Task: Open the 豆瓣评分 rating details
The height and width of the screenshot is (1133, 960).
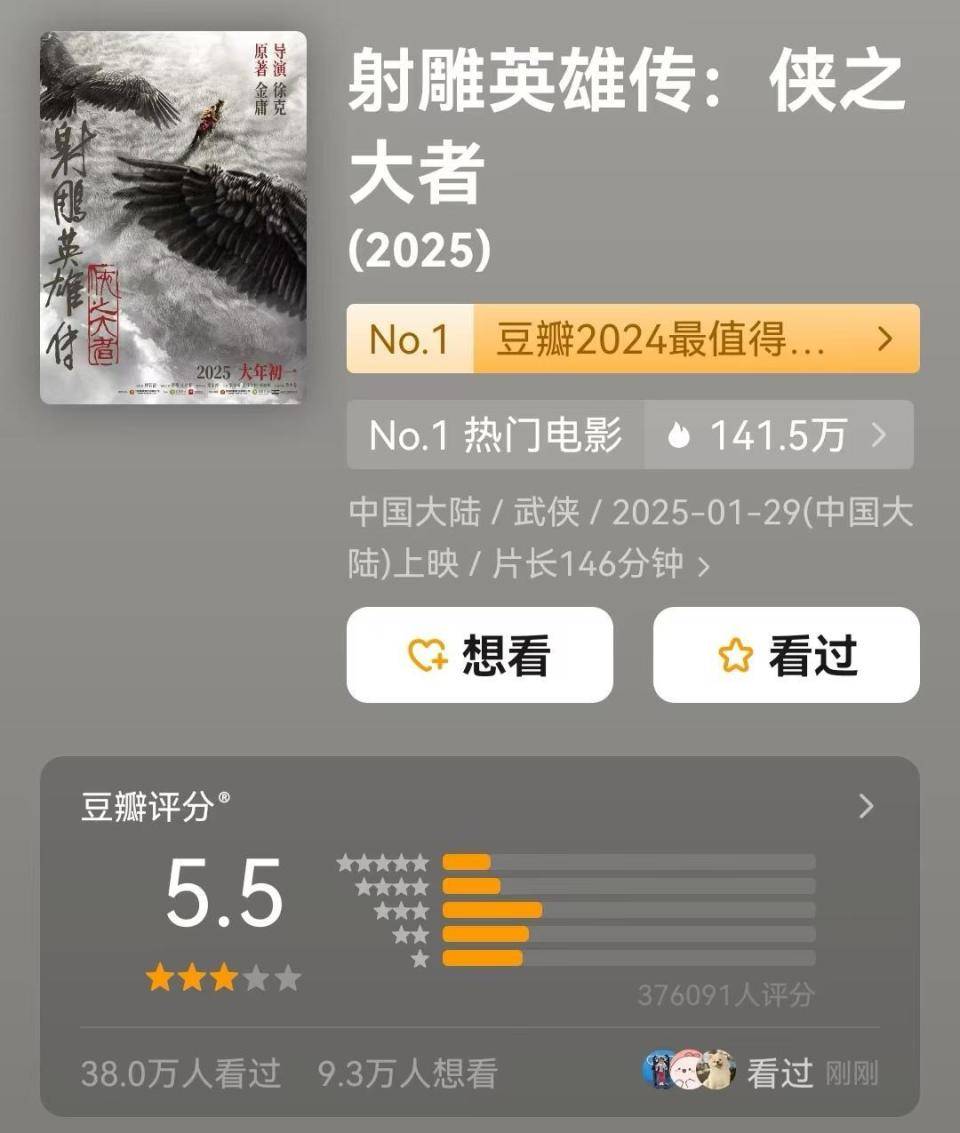Action: [x=866, y=807]
